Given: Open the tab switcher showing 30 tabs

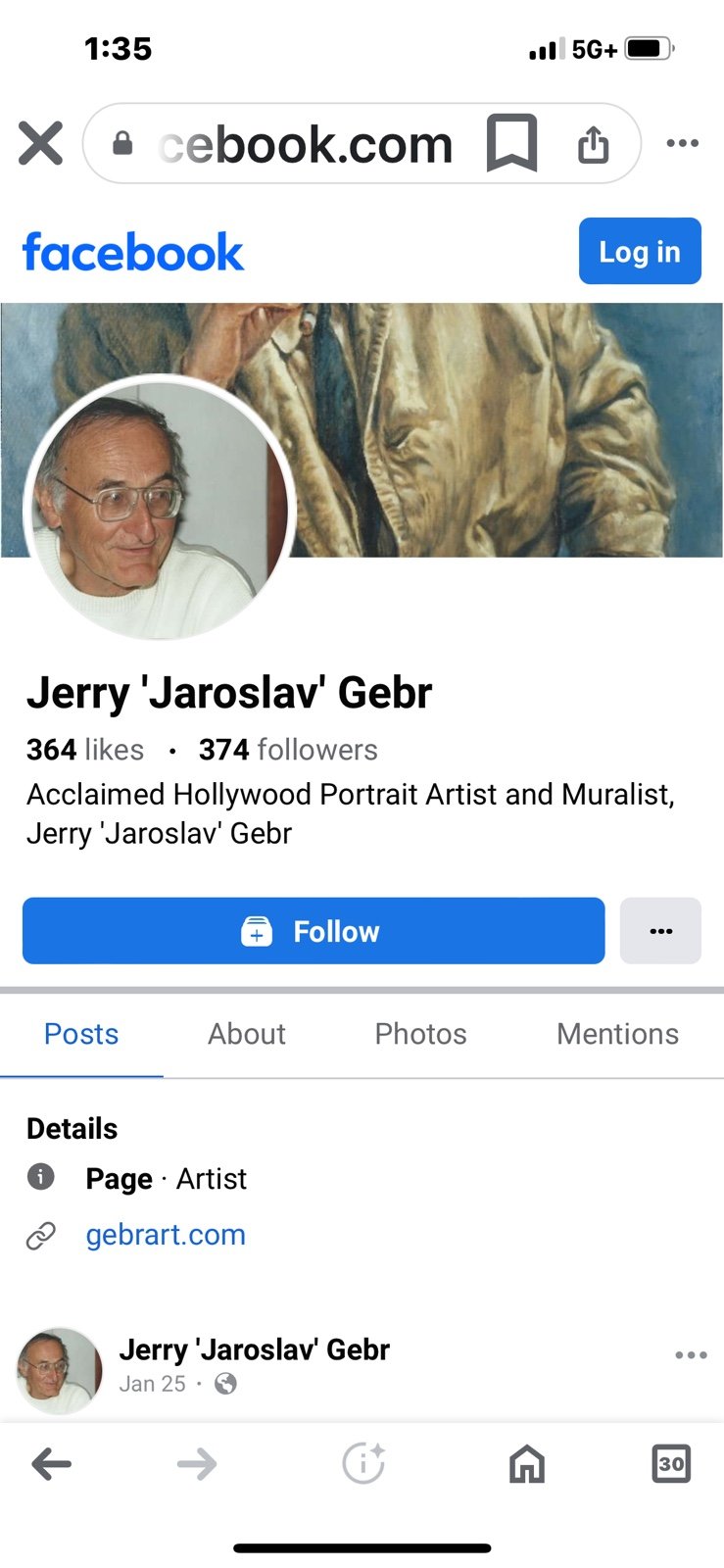Looking at the screenshot, I should 671,1464.
